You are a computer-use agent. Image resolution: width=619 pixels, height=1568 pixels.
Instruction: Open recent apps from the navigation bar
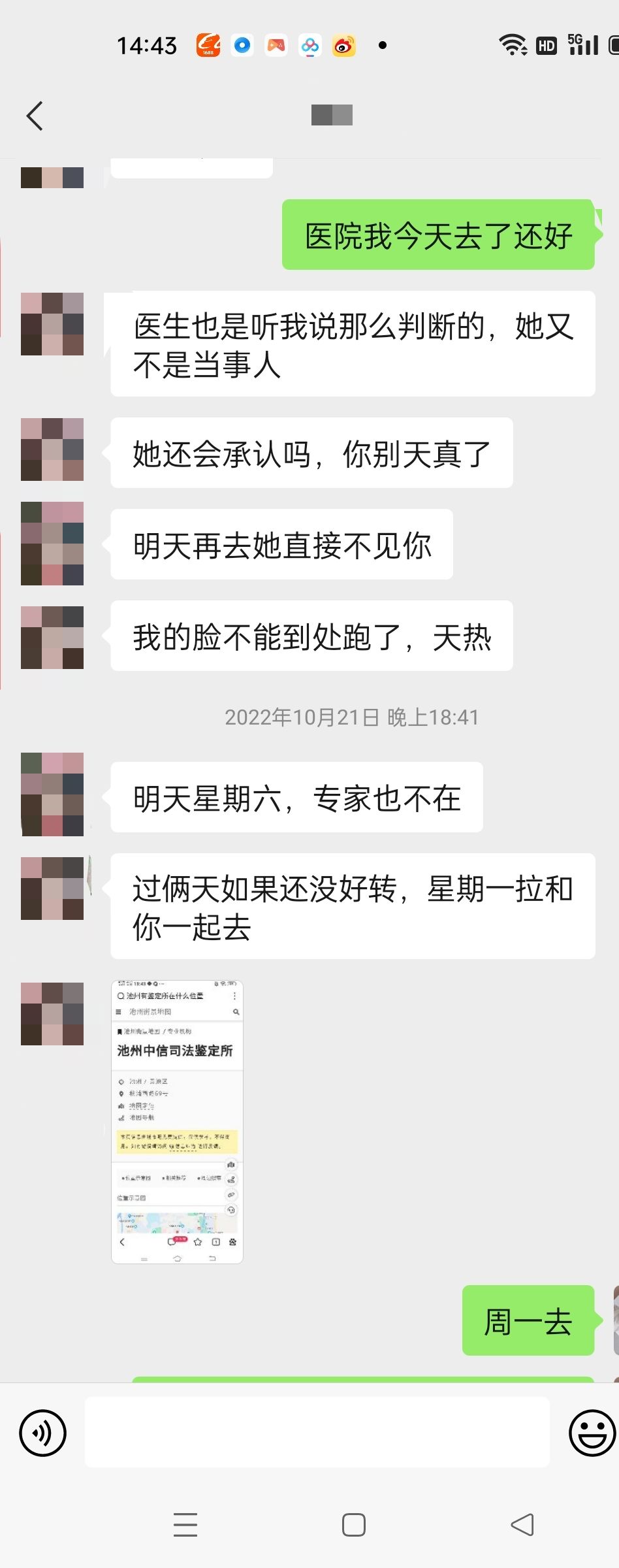click(185, 1525)
